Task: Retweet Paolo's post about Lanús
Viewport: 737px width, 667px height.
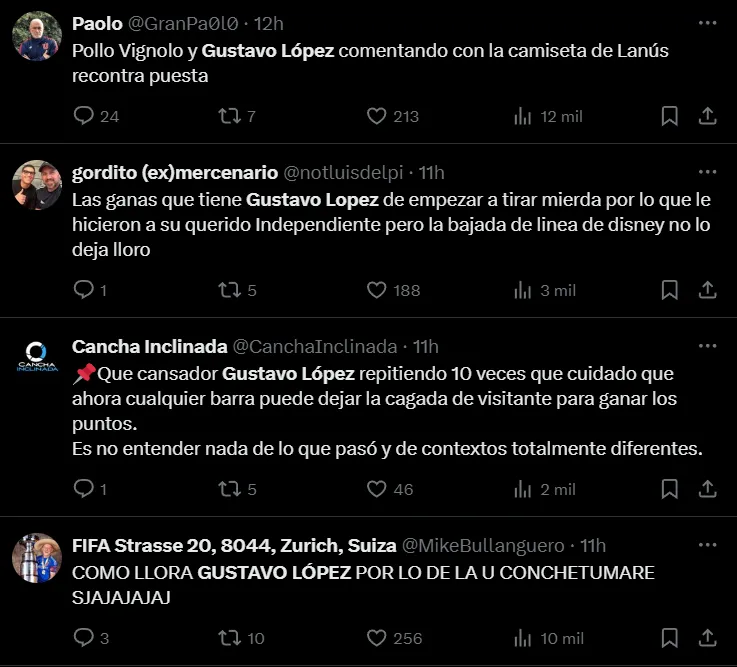Action: pyautogui.click(x=229, y=116)
